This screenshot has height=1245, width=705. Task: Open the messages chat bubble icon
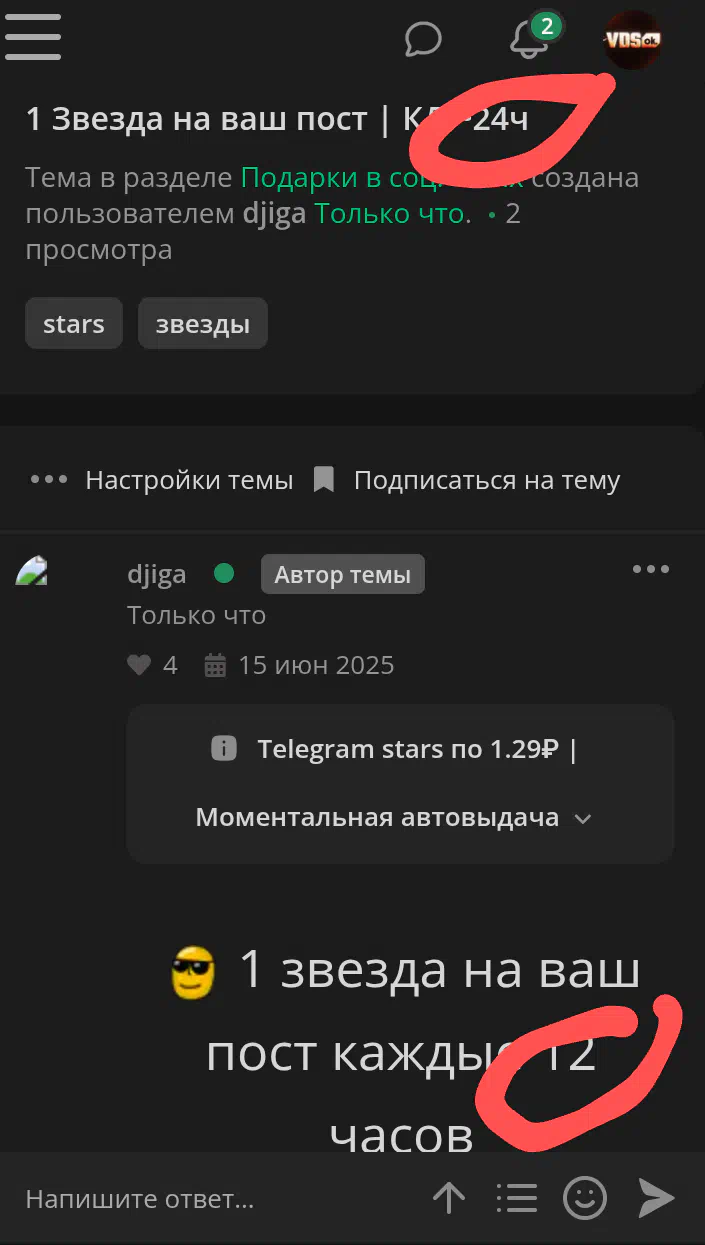point(423,40)
